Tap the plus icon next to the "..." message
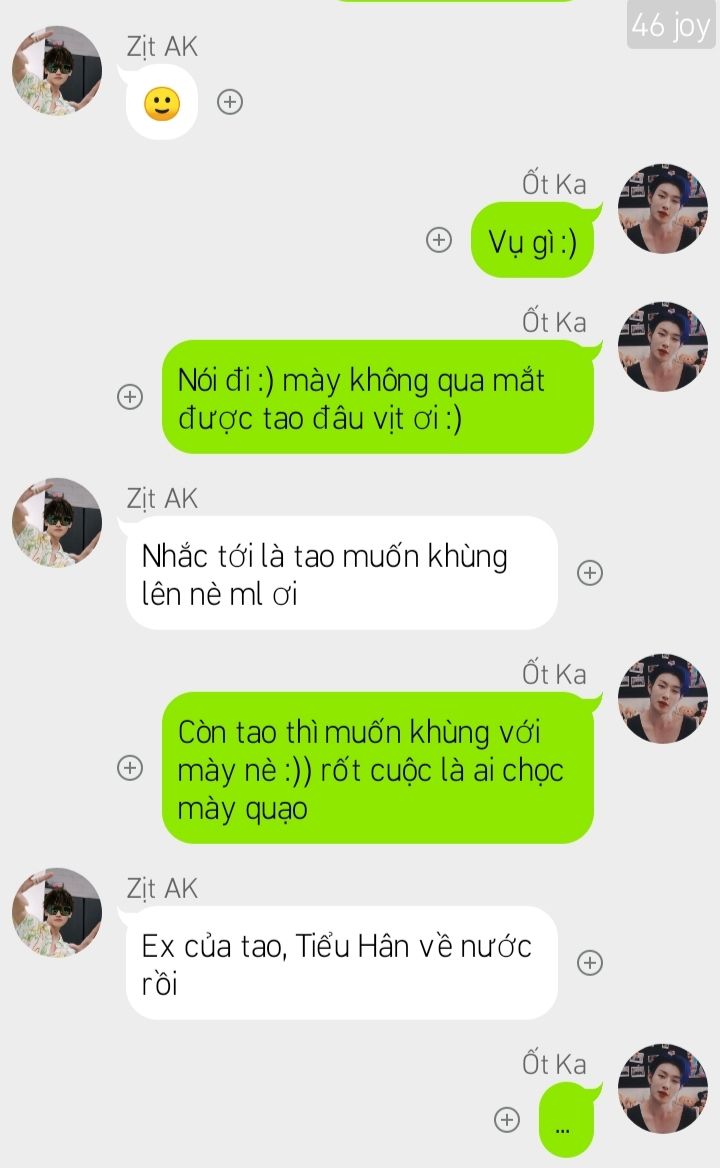Viewport: 720px width, 1168px height. (508, 1119)
